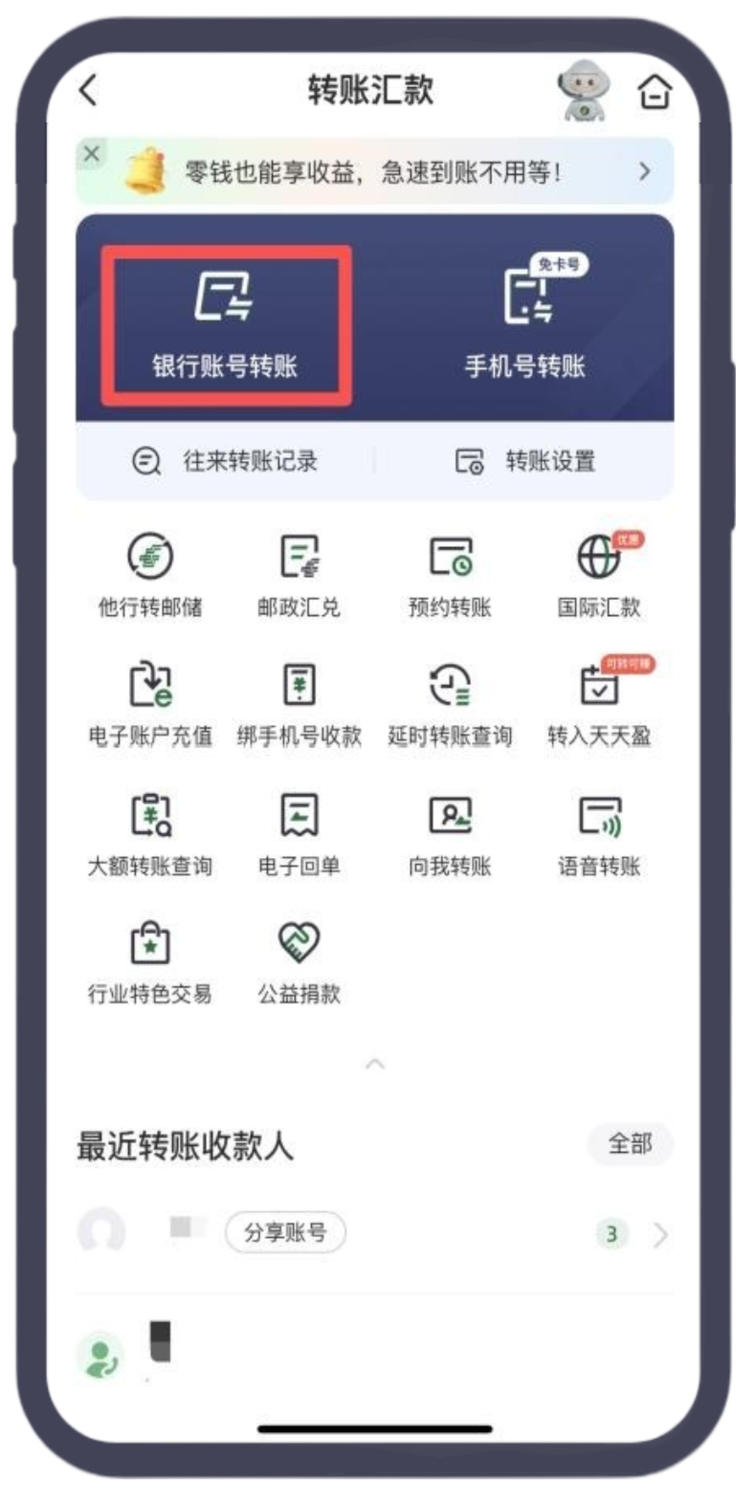The height and width of the screenshot is (1500, 754).
Task: Open 国际汇款
Action: [x=599, y=575]
